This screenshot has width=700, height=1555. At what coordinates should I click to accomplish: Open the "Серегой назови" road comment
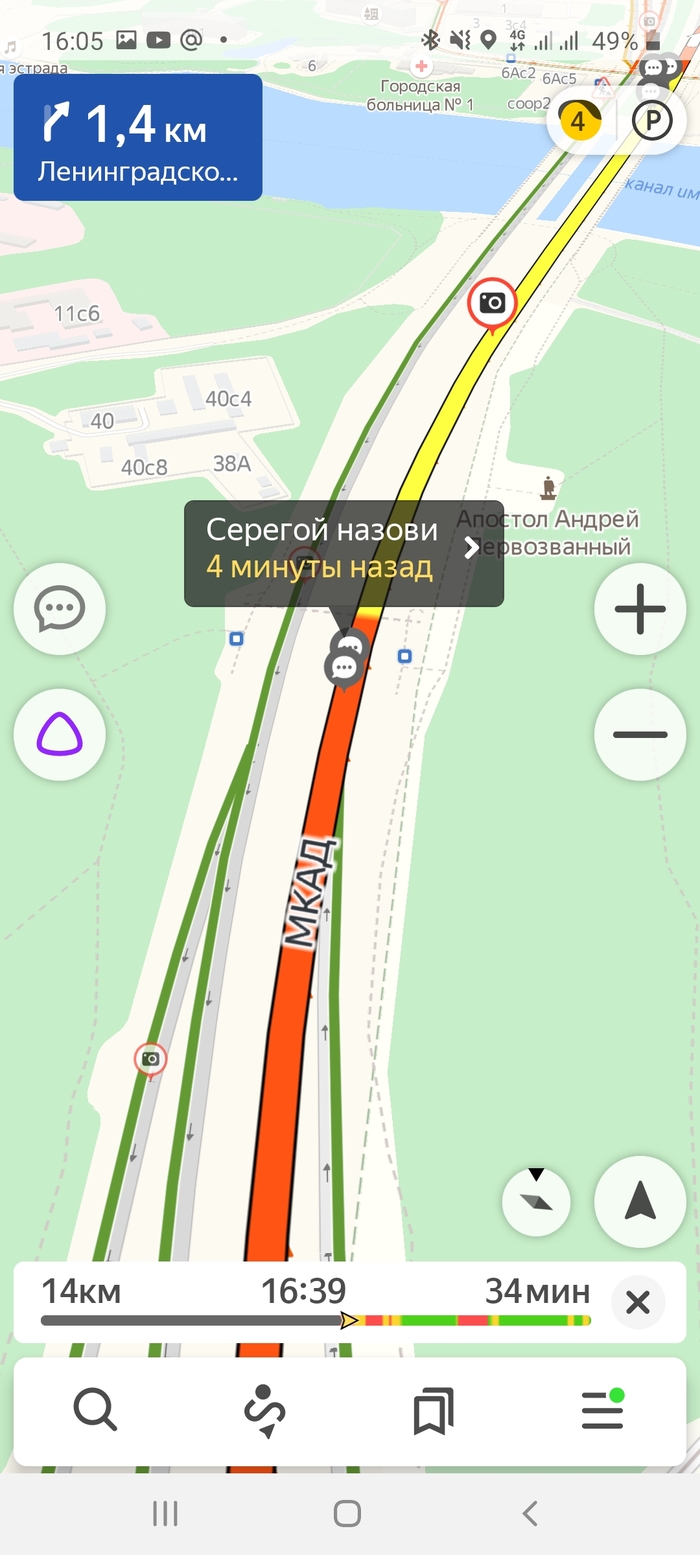pos(343,553)
